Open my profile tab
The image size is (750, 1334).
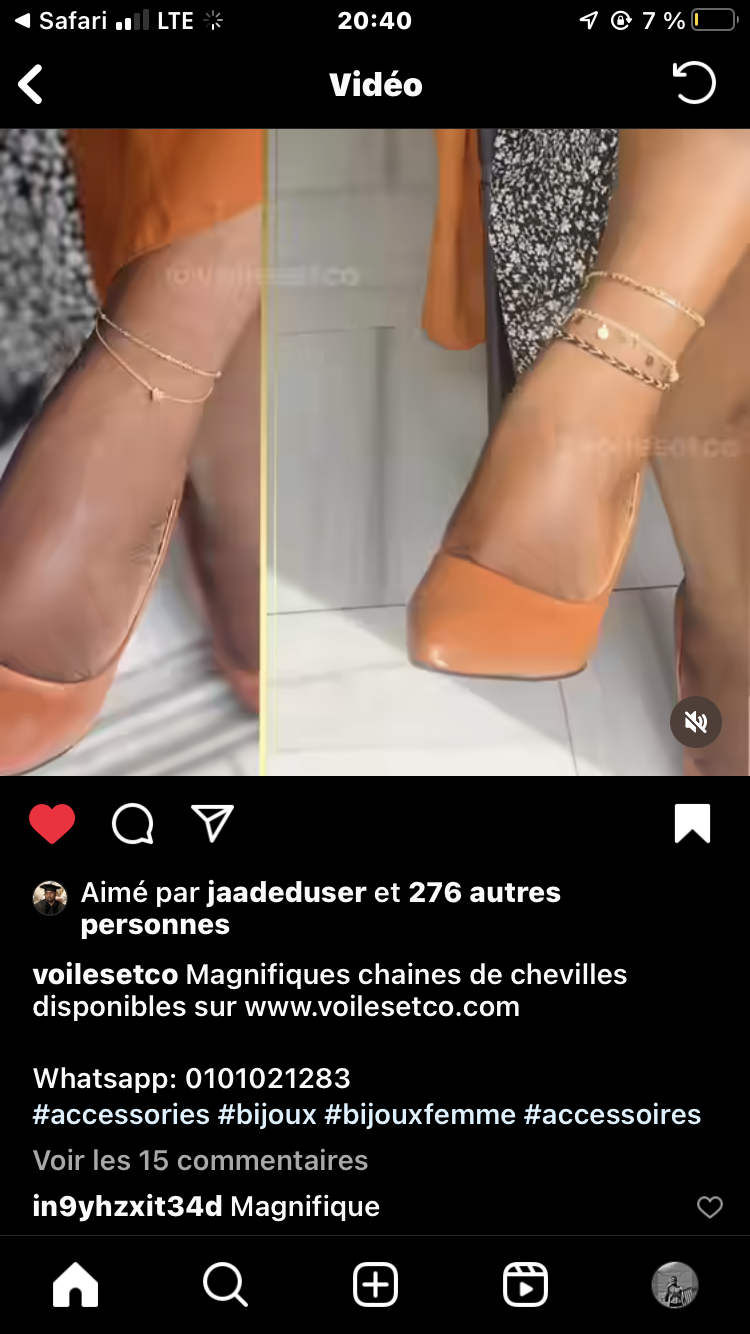point(675,1285)
